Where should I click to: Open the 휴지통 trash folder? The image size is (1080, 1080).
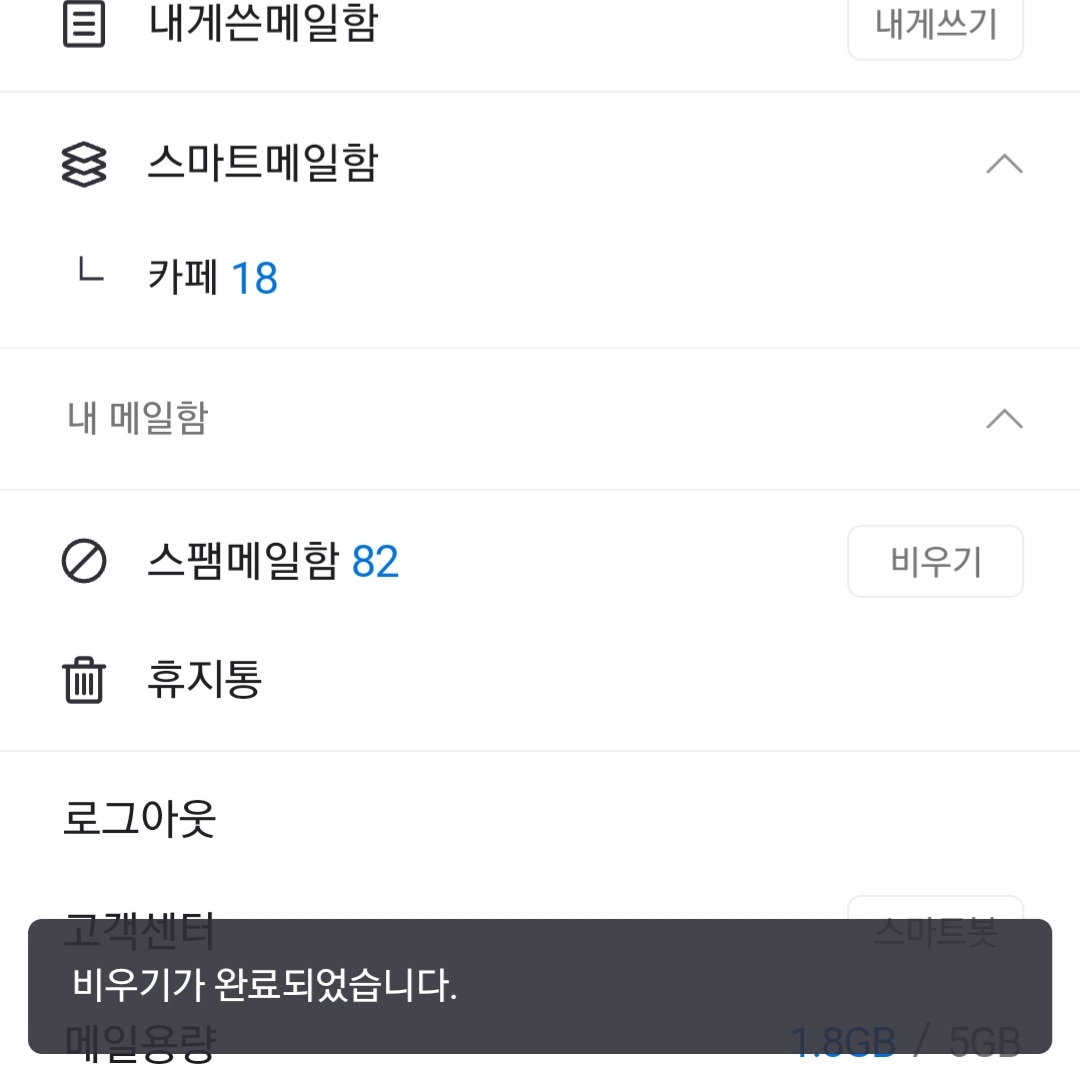point(204,681)
